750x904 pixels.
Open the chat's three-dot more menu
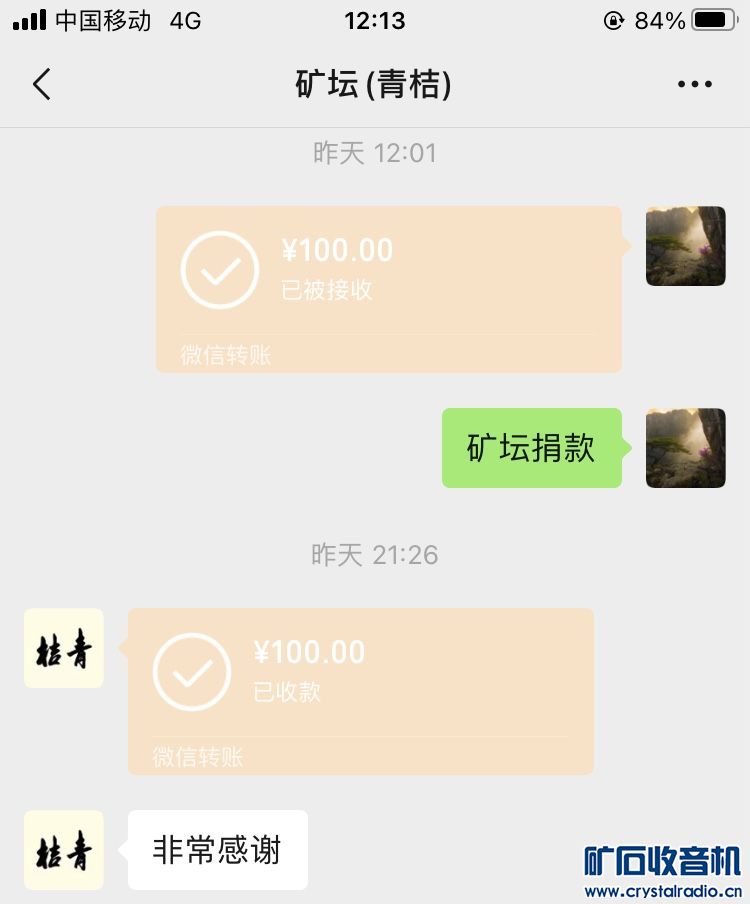click(x=695, y=85)
